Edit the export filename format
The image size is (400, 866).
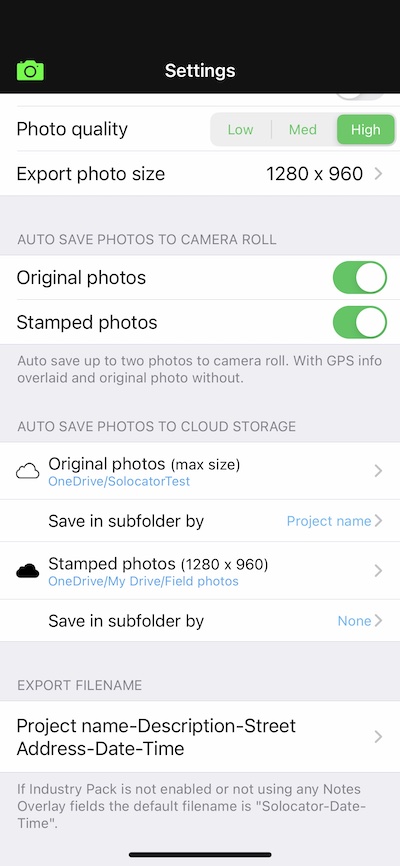(x=200, y=737)
